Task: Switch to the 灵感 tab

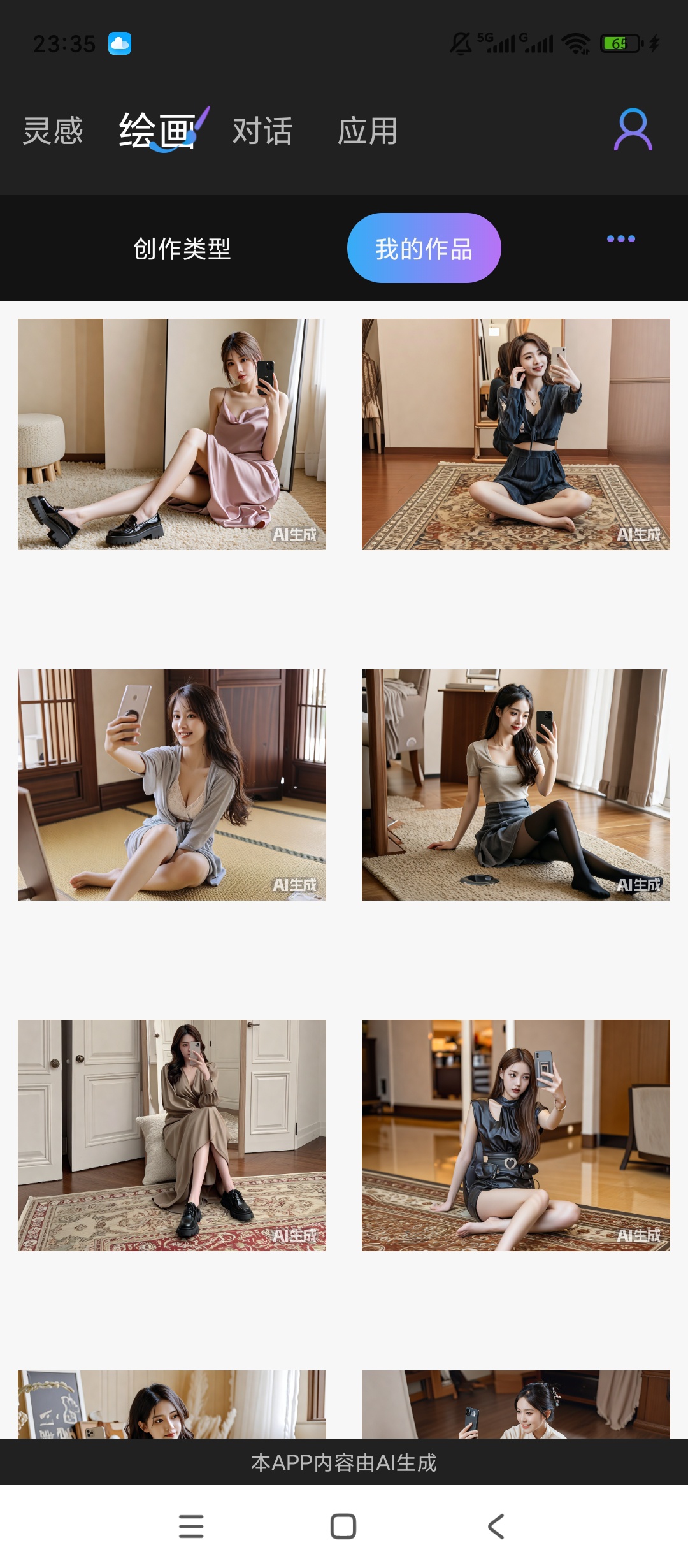Action: [53, 131]
